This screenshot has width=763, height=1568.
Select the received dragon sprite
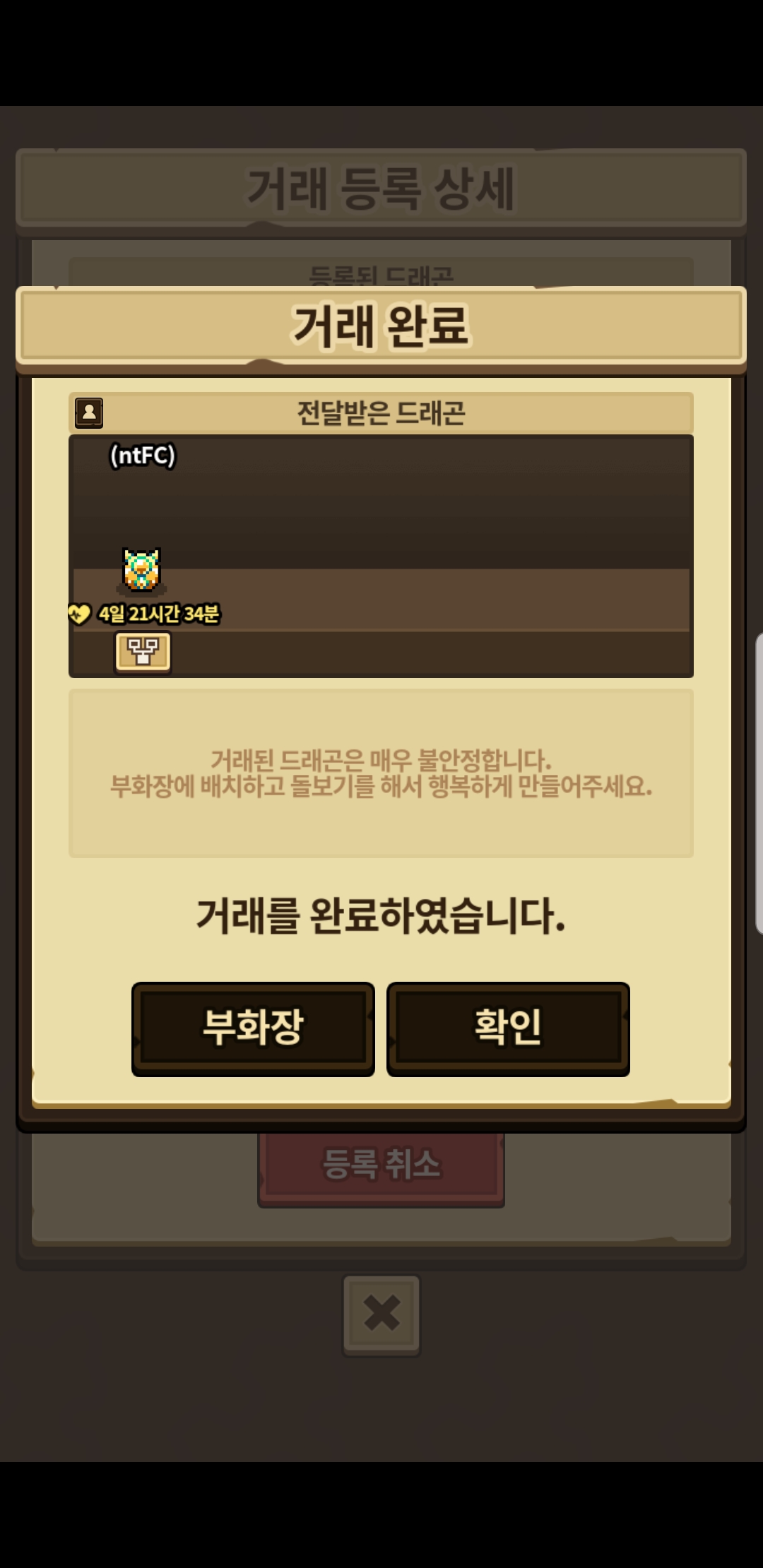point(142,570)
